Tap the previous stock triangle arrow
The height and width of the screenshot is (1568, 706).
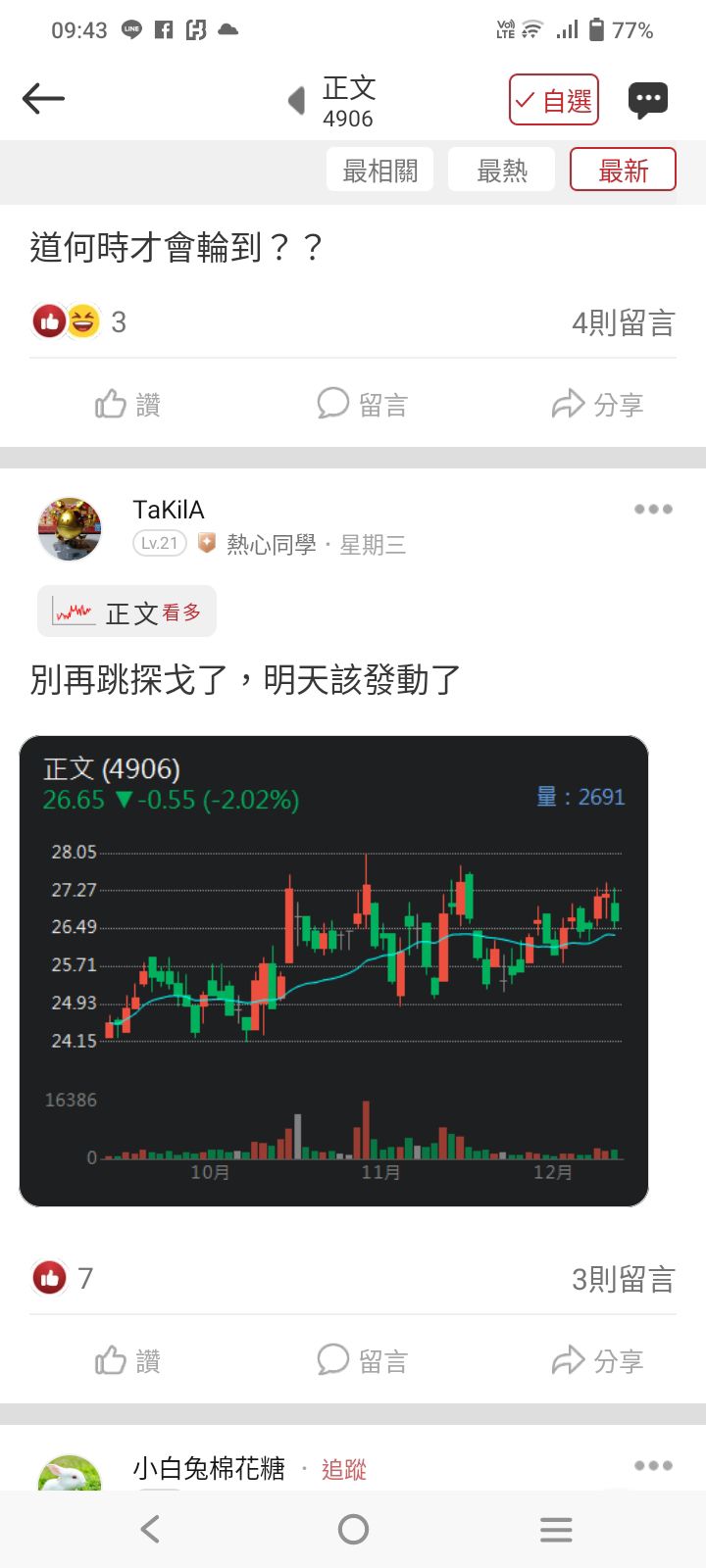point(296,100)
